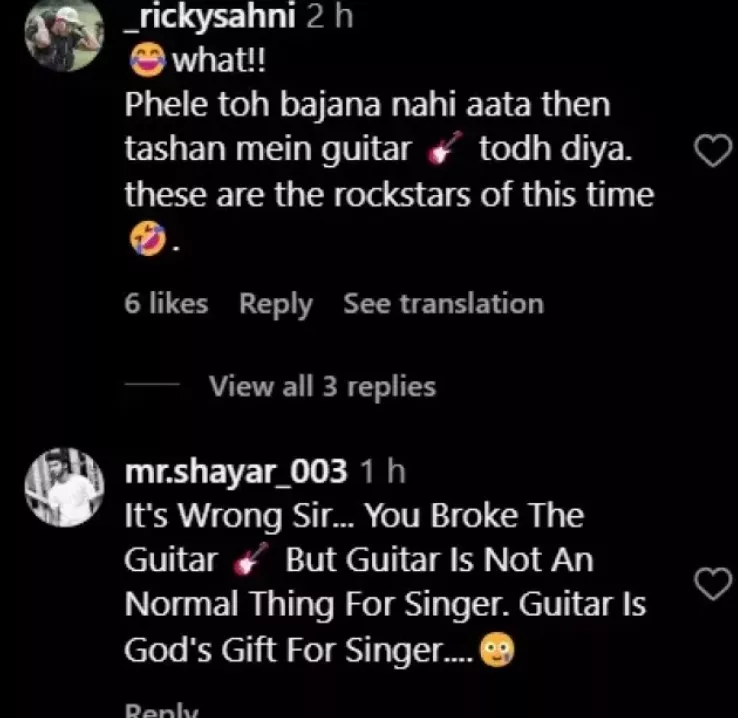738x718 pixels.
Task: View all 3 replies
Action: [322, 386]
